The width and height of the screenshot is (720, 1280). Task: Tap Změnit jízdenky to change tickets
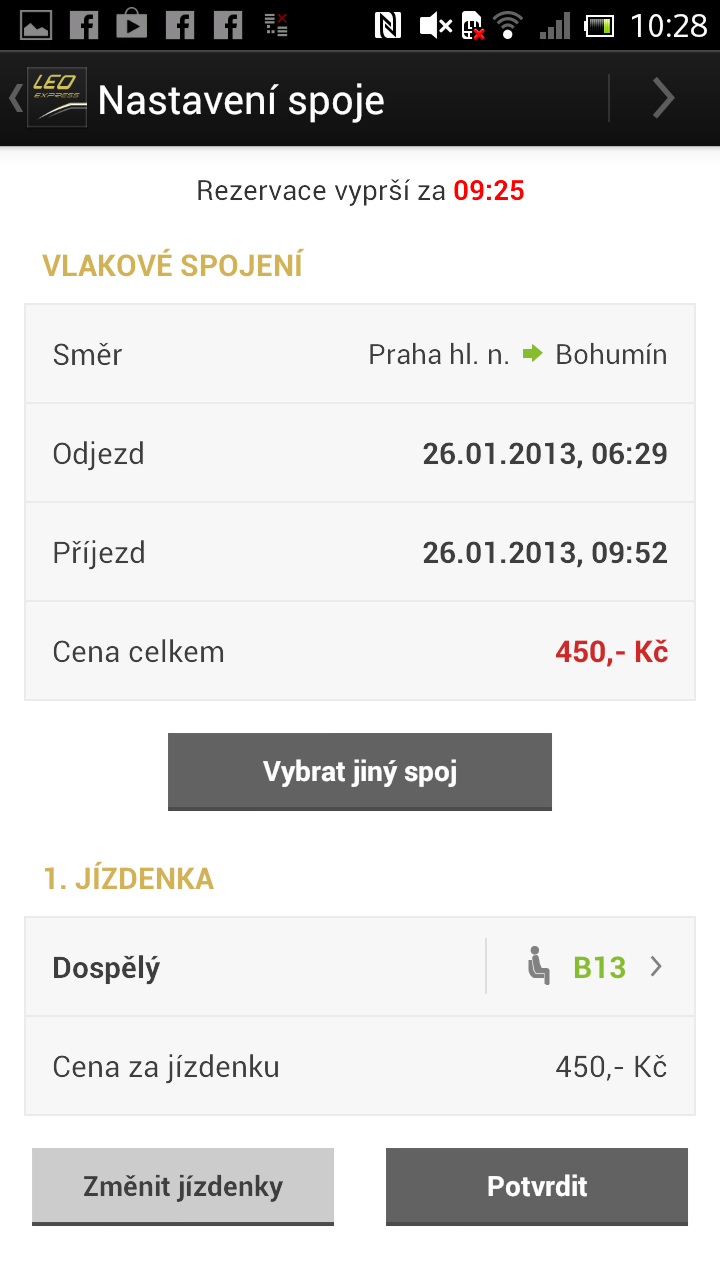click(183, 1186)
